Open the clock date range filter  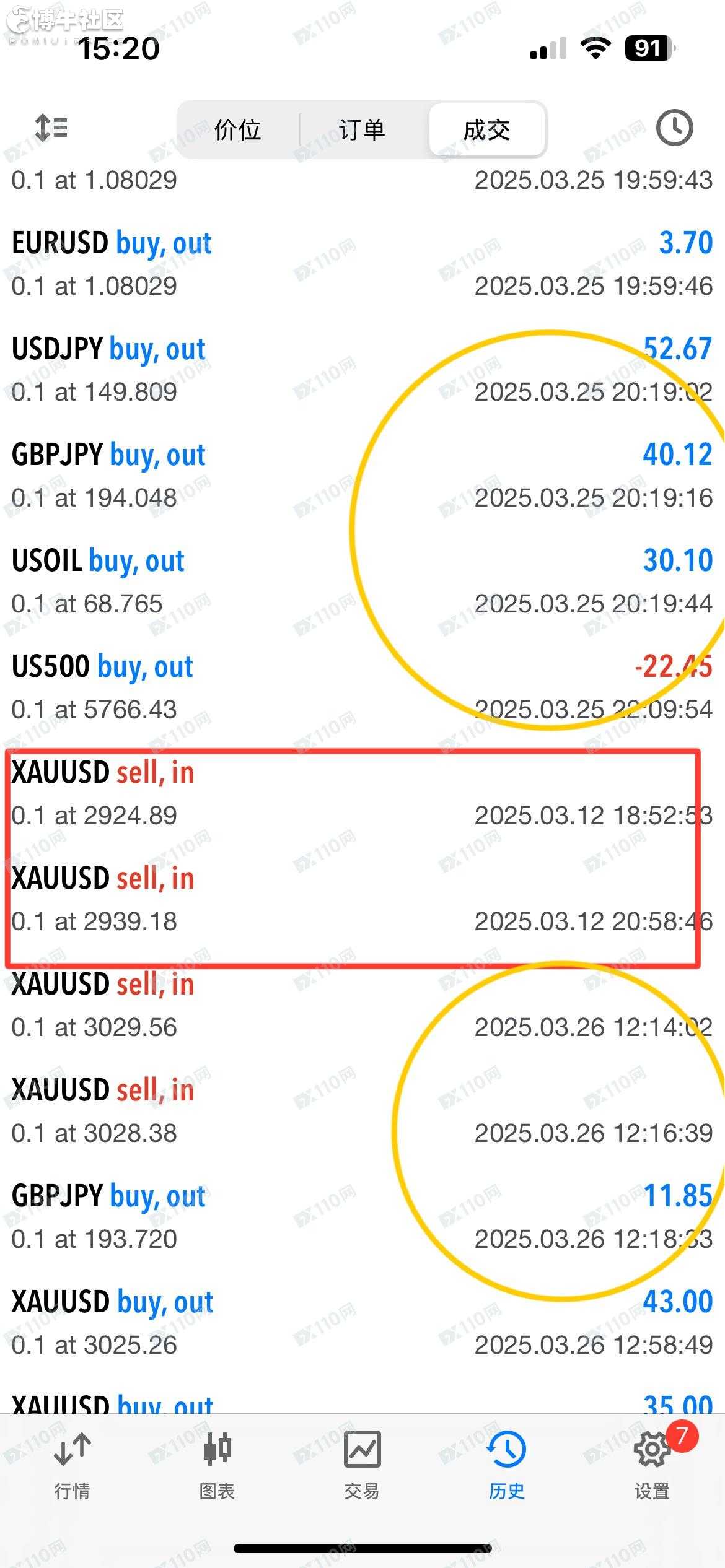pos(674,128)
